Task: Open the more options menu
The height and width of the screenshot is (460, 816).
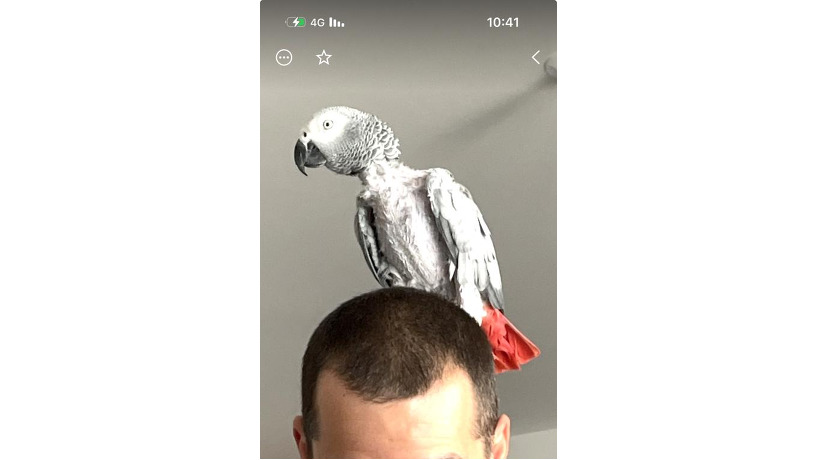Action: tap(284, 58)
